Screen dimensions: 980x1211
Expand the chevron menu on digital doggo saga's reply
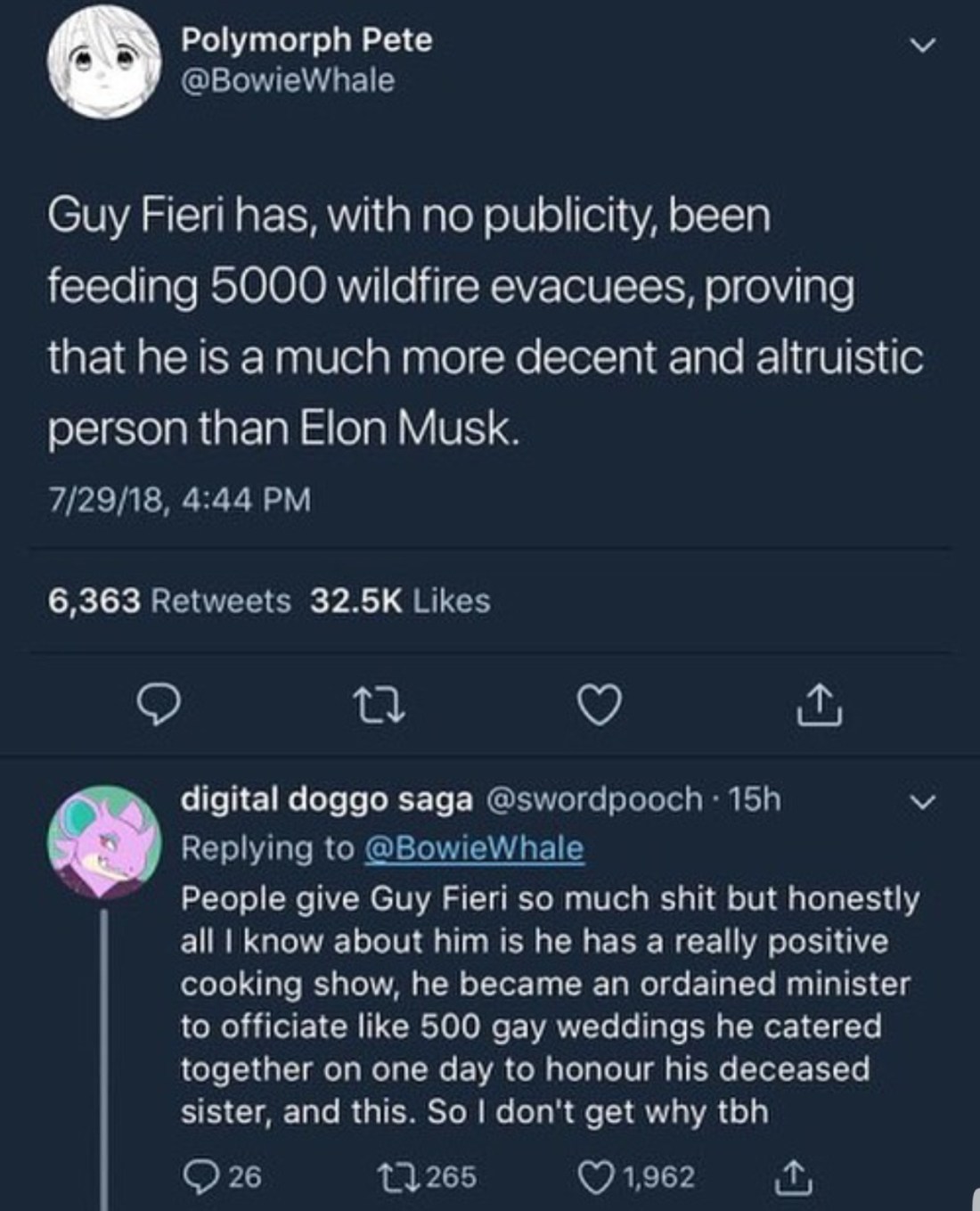[x=927, y=803]
